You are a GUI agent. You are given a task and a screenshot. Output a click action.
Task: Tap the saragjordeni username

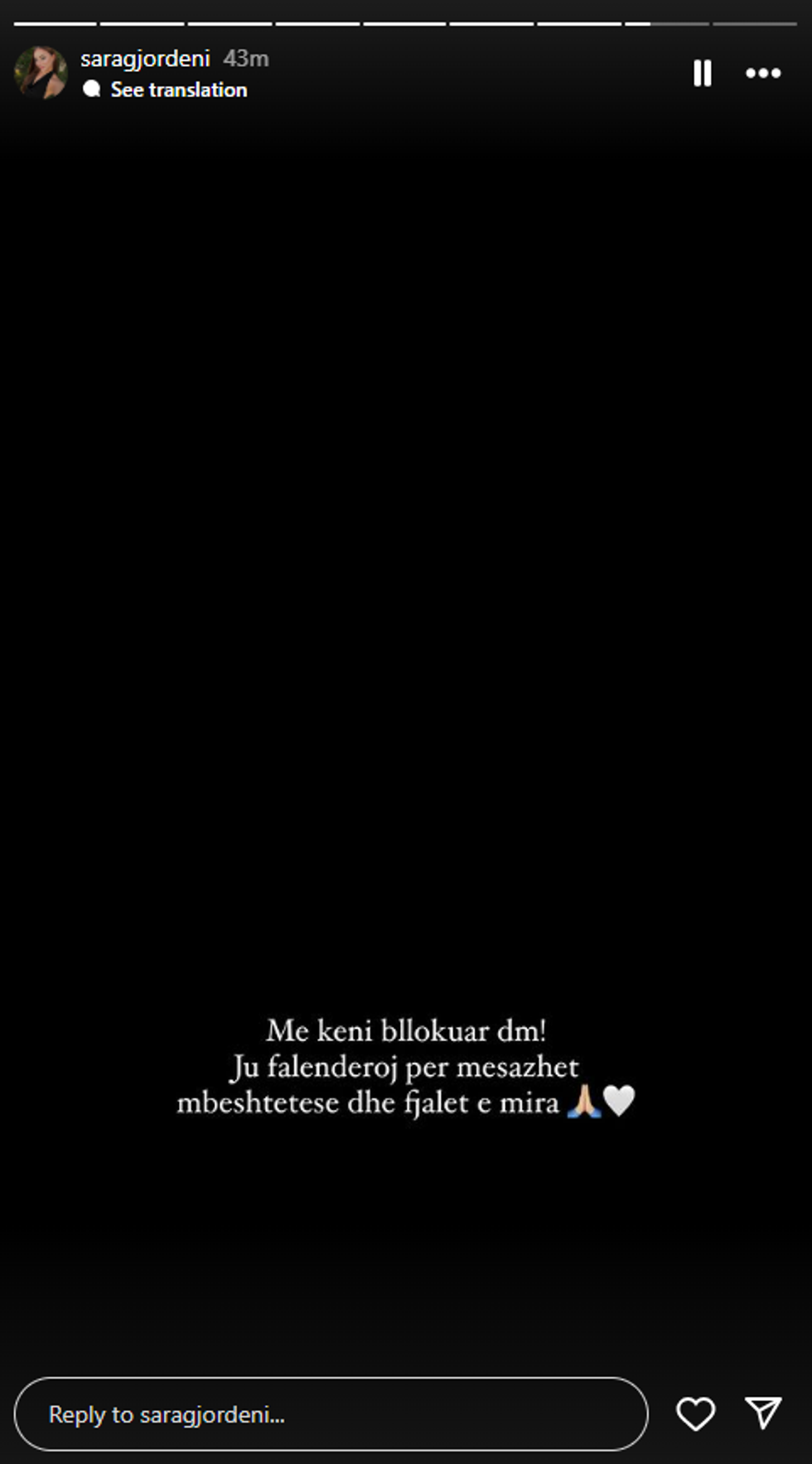point(145,59)
